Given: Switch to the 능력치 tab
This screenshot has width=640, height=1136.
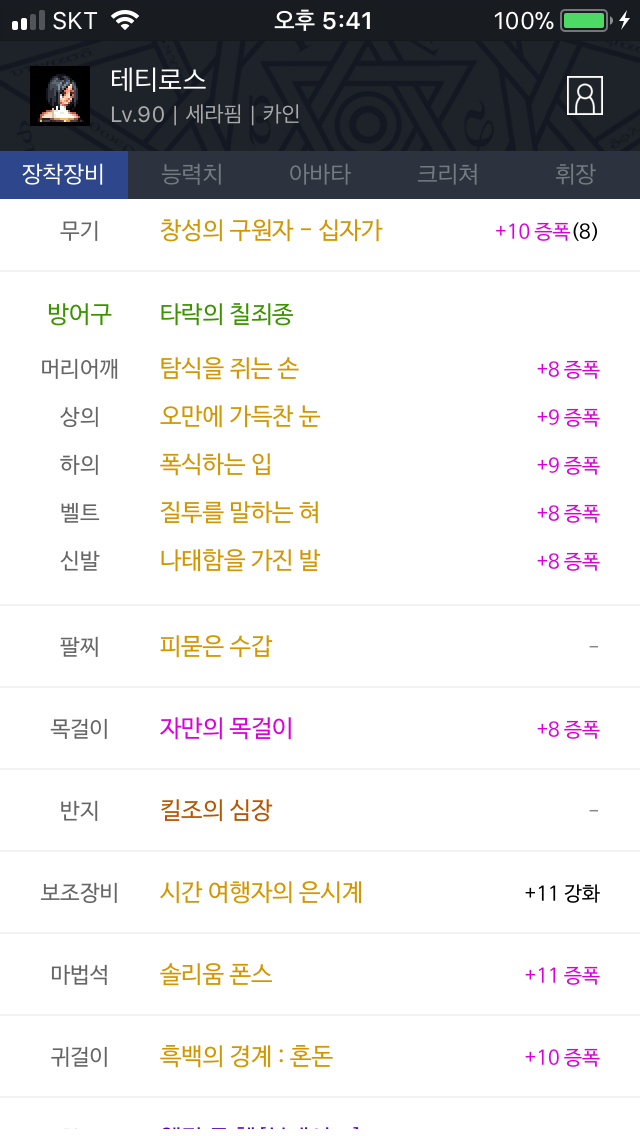Looking at the screenshot, I should tap(192, 175).
